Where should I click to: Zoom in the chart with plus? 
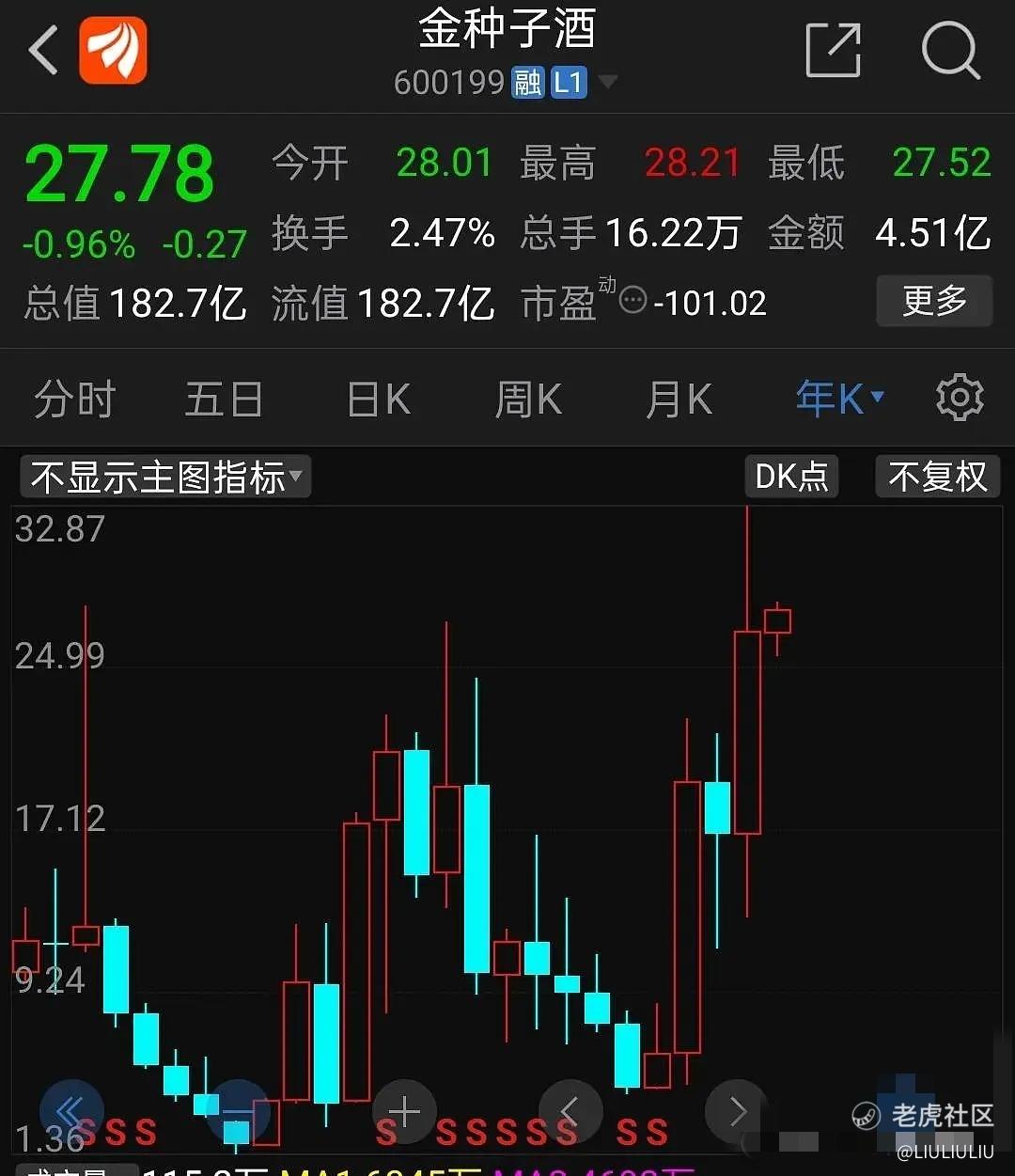click(404, 1112)
